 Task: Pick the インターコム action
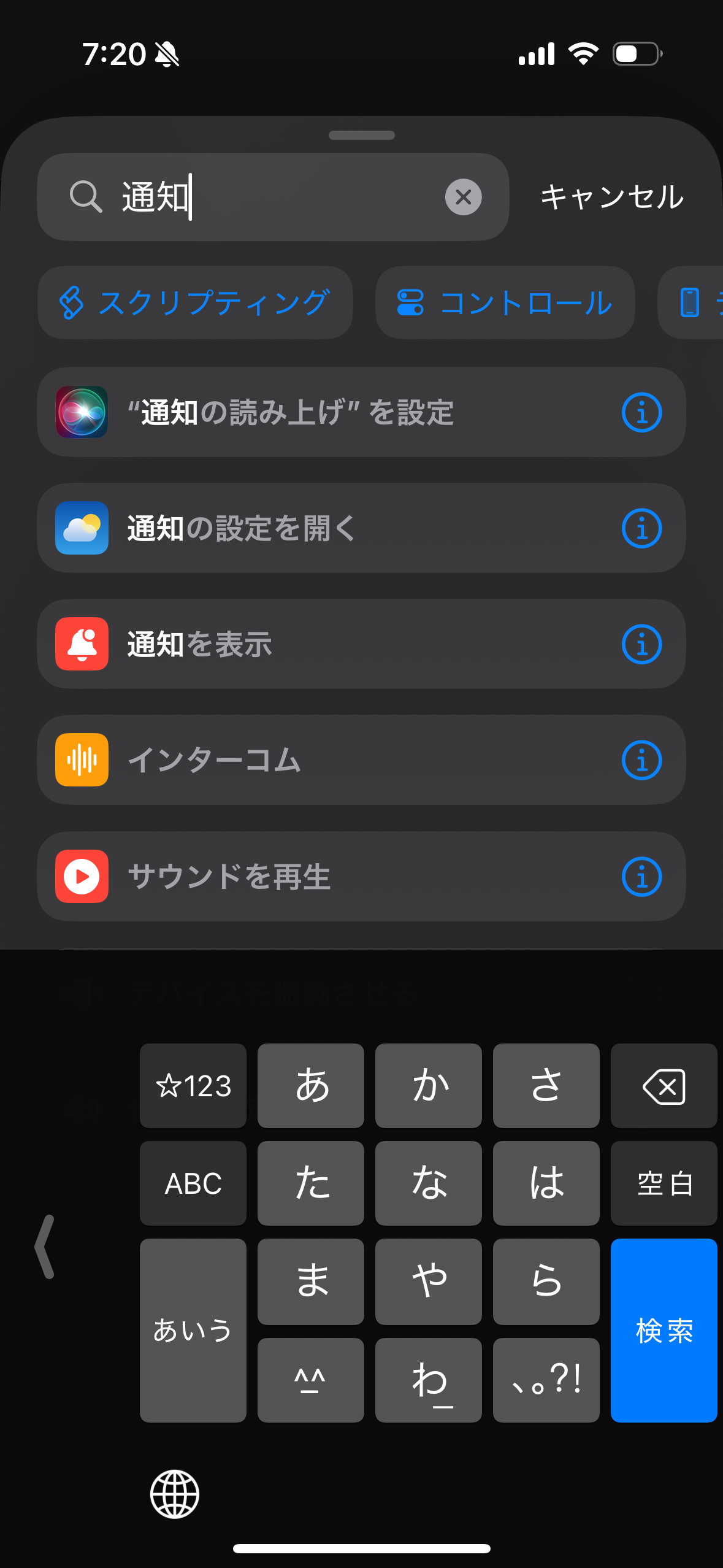click(x=361, y=760)
